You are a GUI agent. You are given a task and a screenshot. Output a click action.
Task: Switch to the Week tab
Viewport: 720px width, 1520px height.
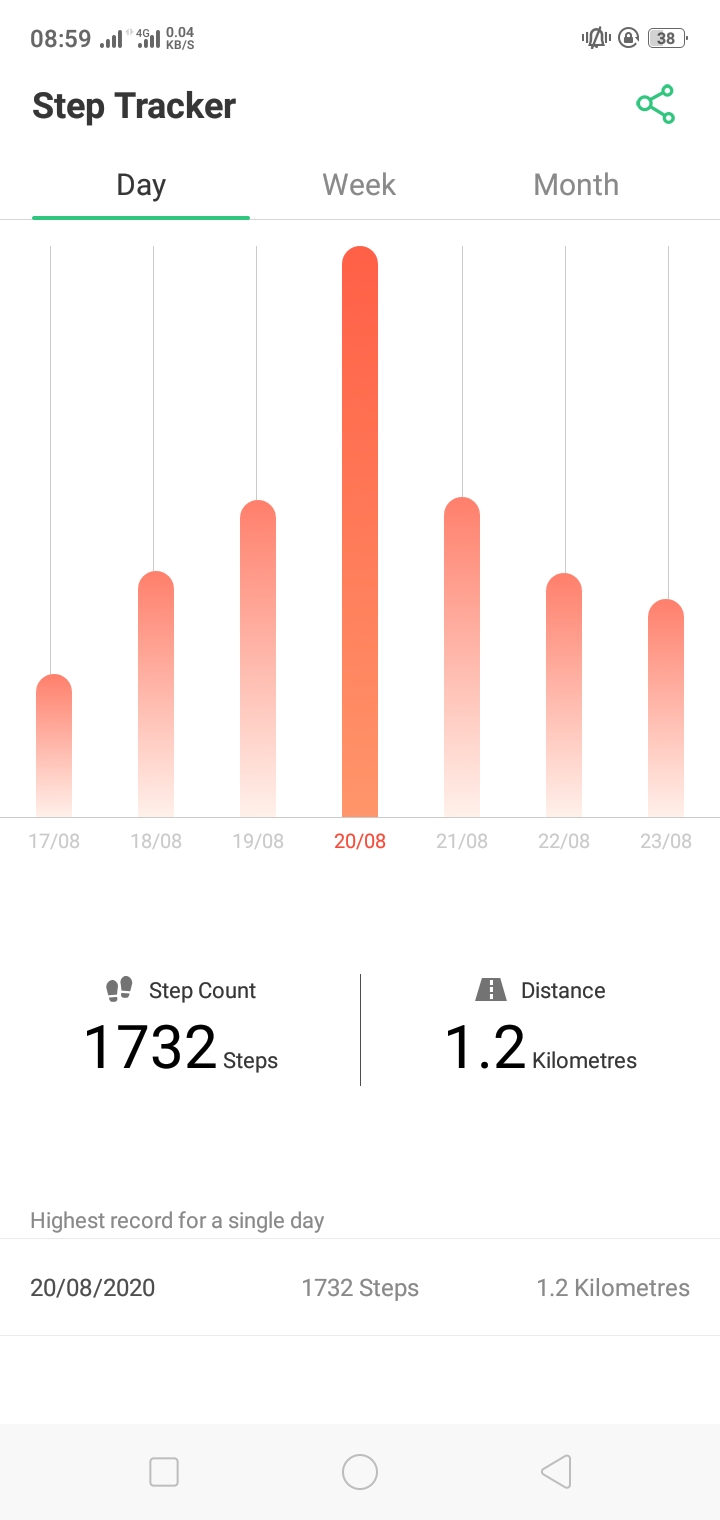coord(359,185)
